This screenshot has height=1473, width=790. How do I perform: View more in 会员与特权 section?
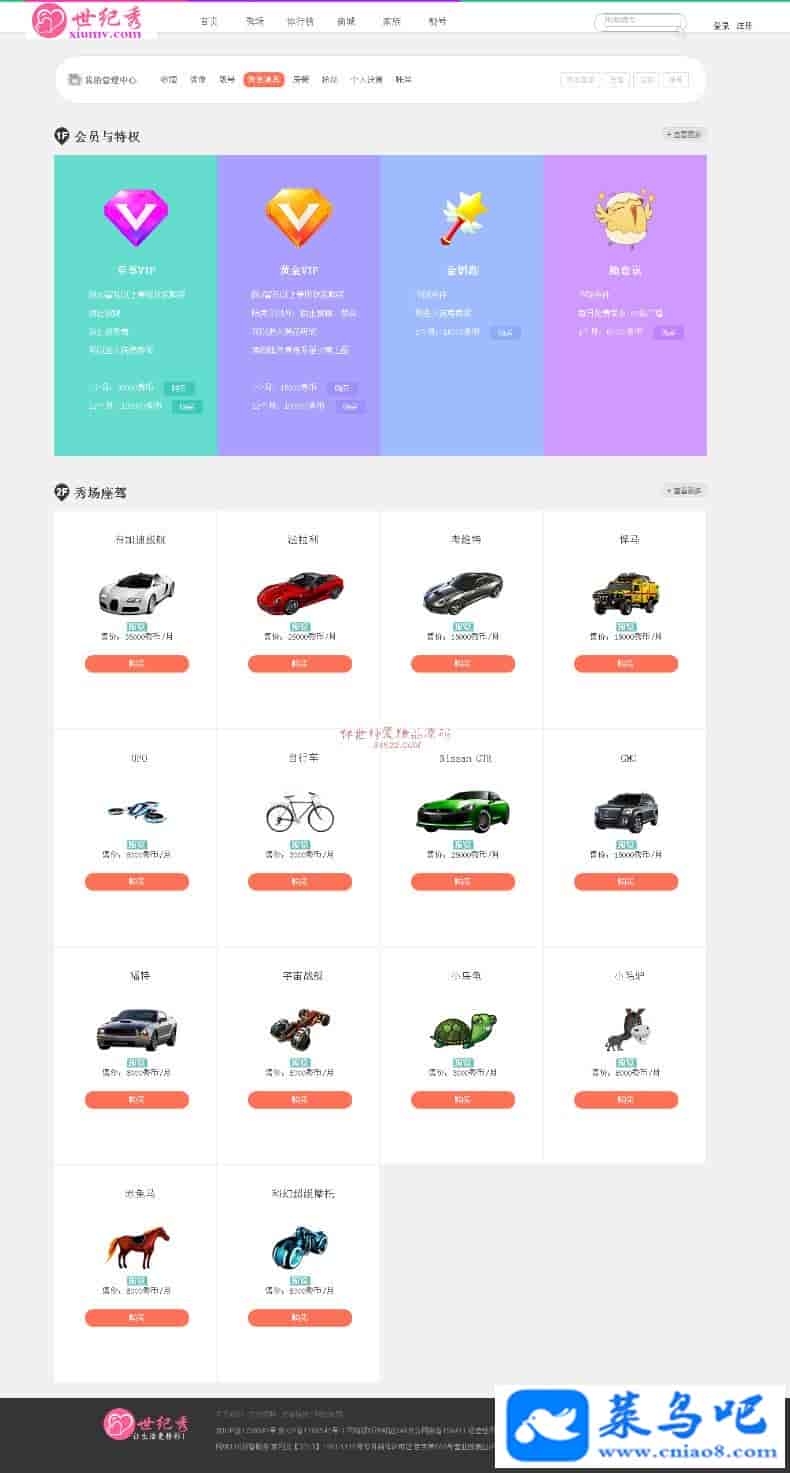[684, 134]
